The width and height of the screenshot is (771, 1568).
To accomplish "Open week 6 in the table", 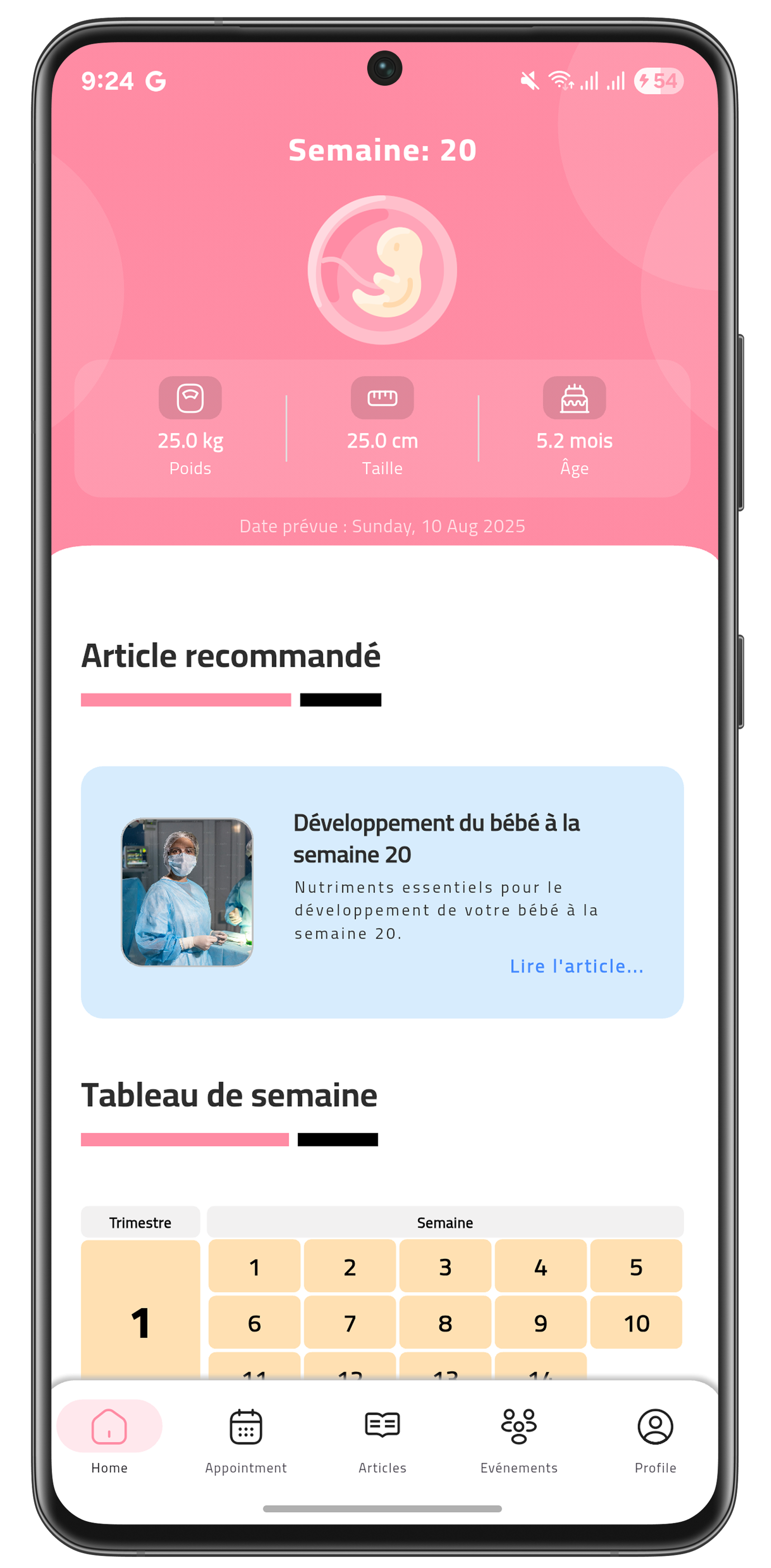I will [254, 1323].
